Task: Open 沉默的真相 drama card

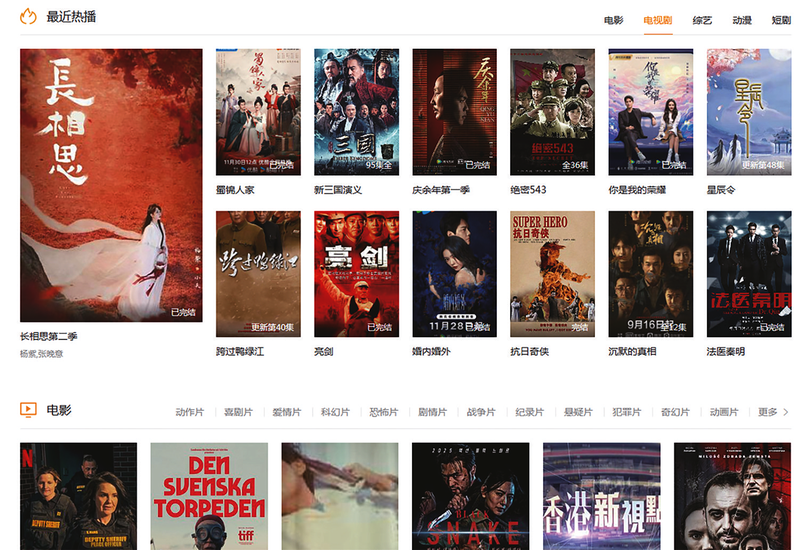Action: 650,273
